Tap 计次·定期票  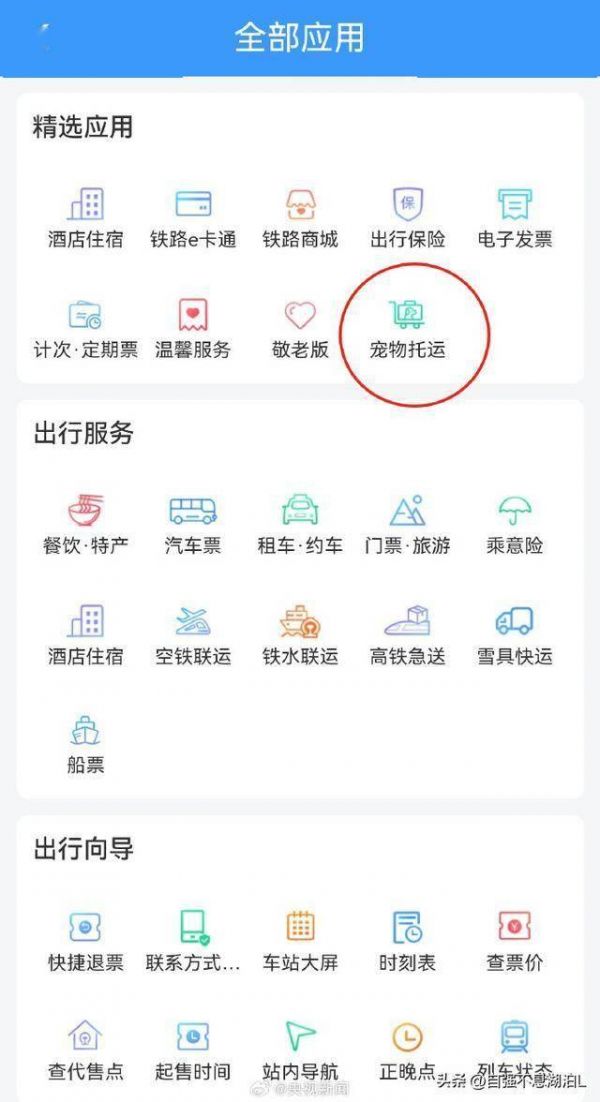click(86, 329)
